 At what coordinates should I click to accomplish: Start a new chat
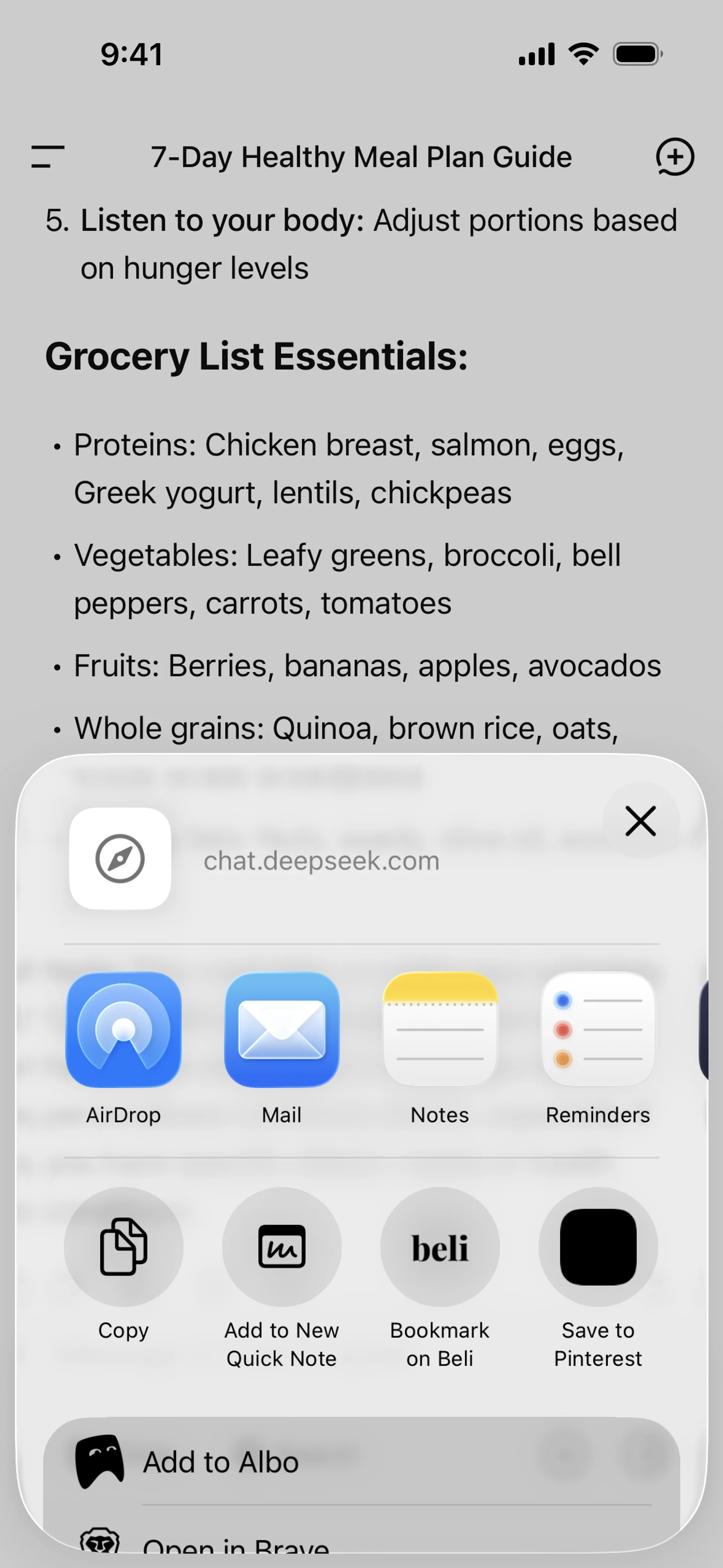(674, 156)
